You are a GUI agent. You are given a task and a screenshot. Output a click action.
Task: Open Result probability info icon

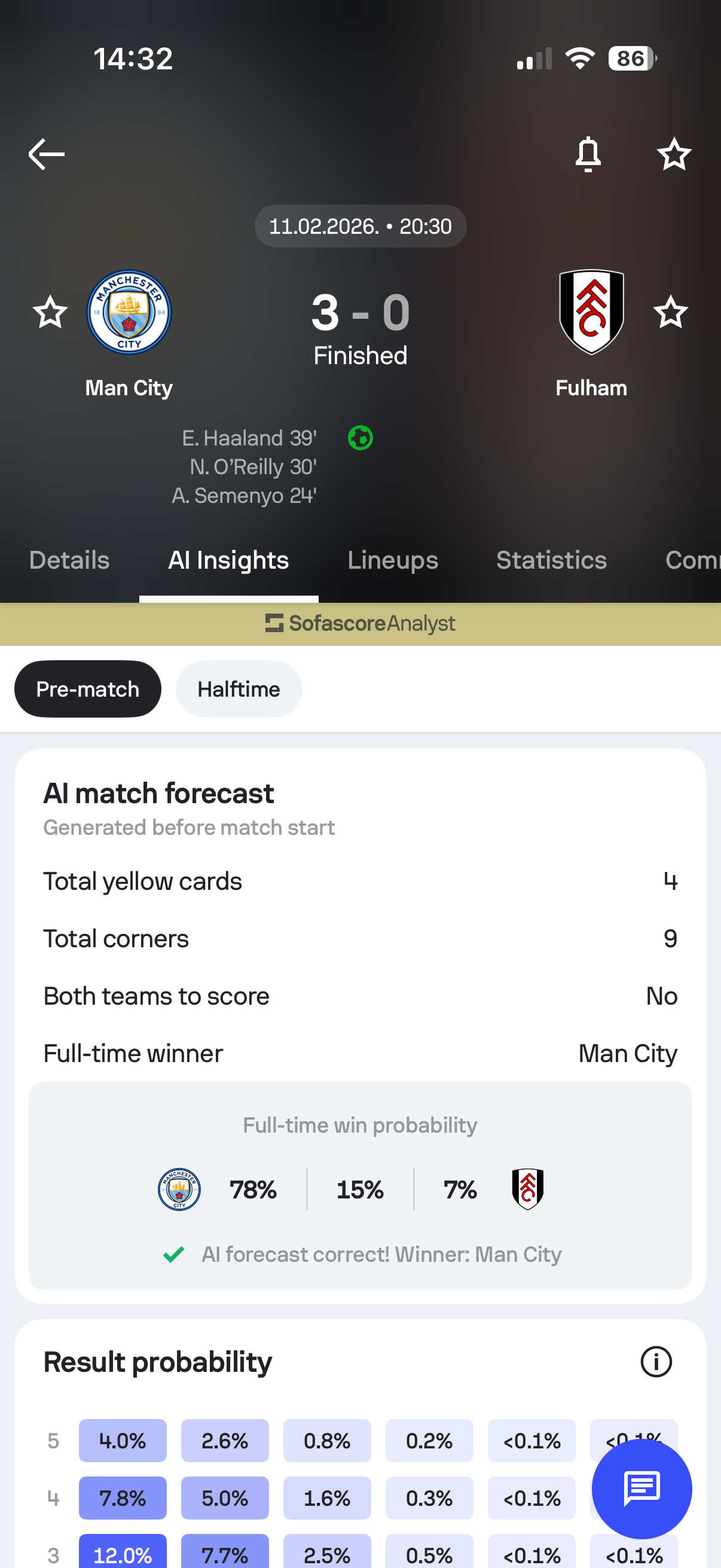click(656, 1362)
